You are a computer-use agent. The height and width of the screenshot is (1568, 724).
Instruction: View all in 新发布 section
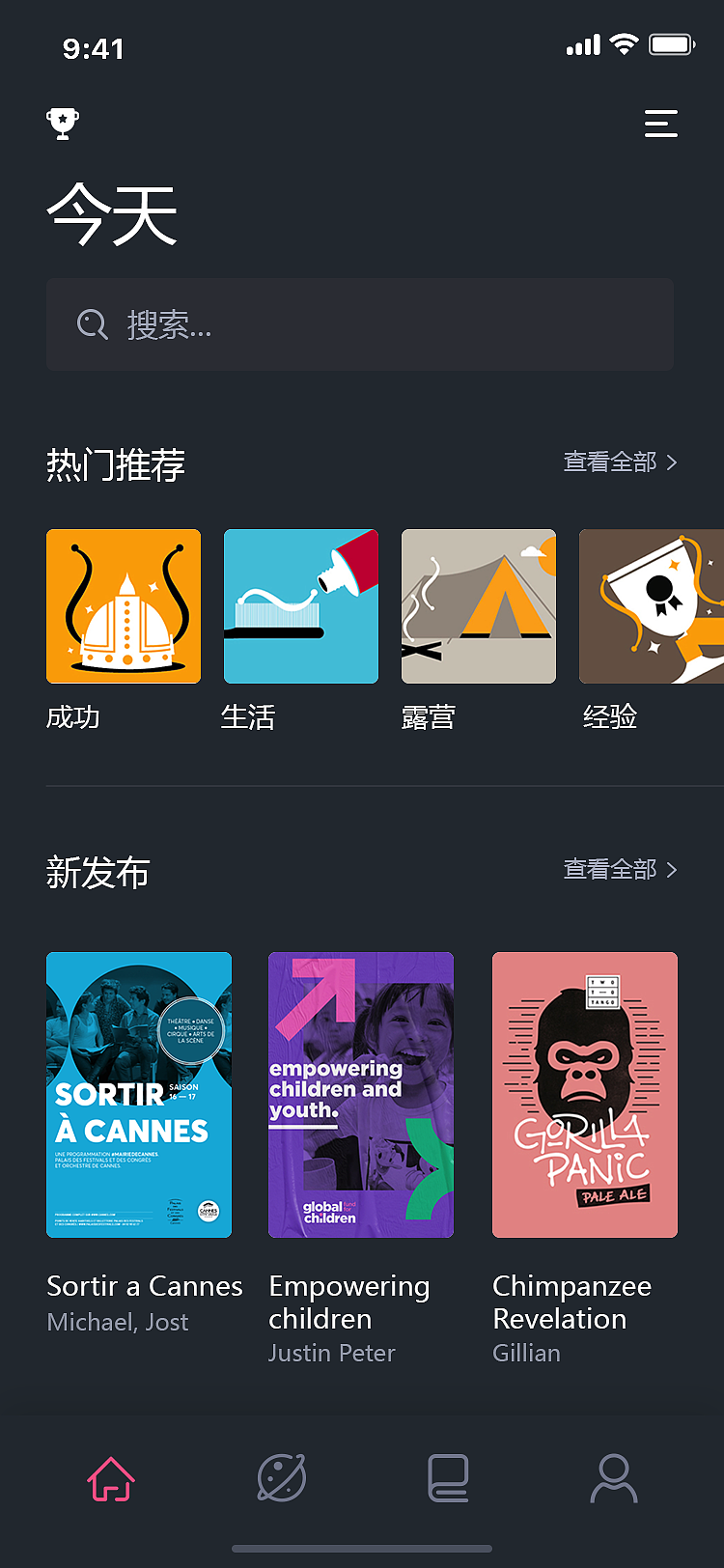pos(620,870)
